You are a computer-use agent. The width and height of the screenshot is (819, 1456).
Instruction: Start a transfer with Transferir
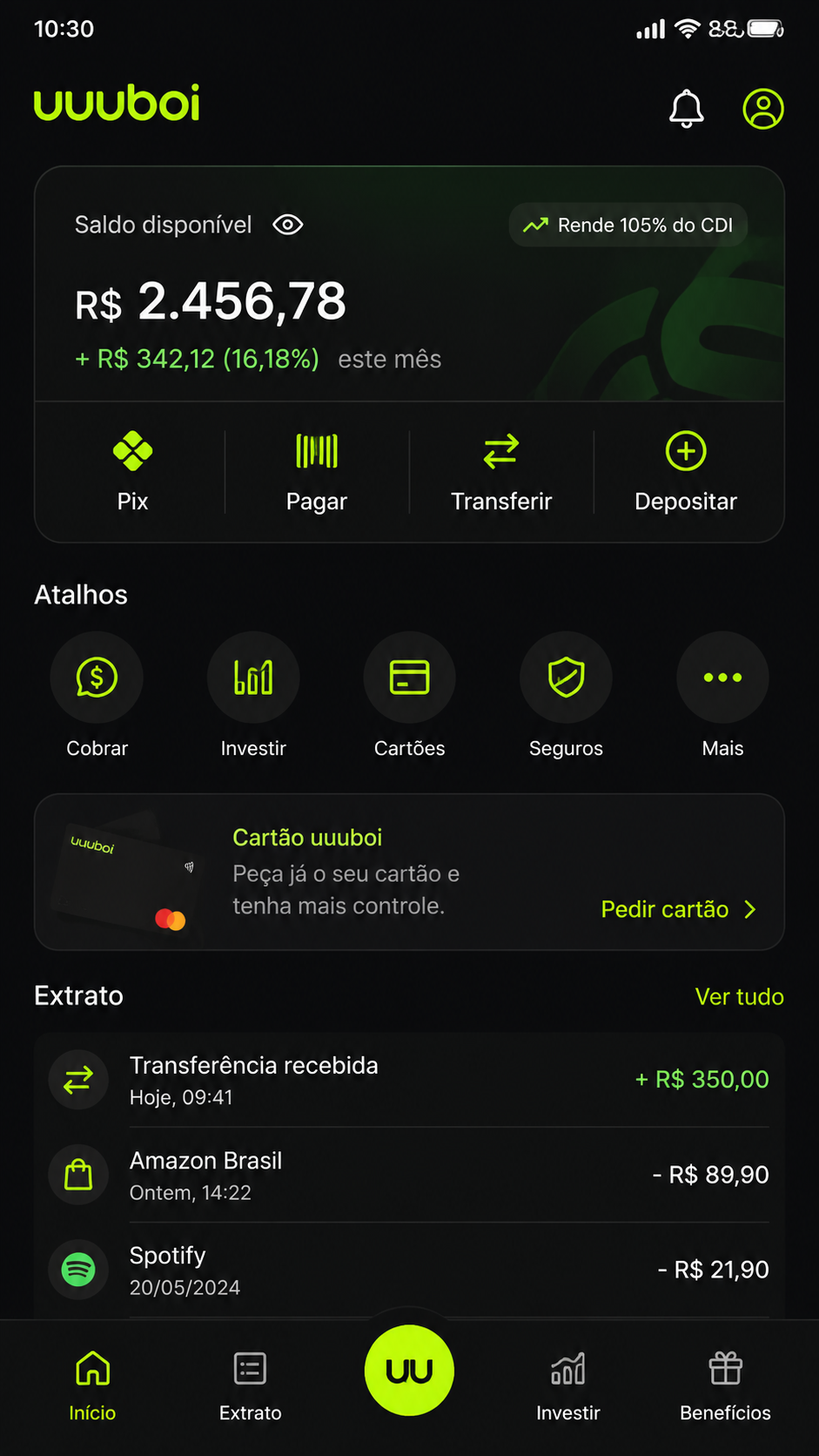(501, 472)
